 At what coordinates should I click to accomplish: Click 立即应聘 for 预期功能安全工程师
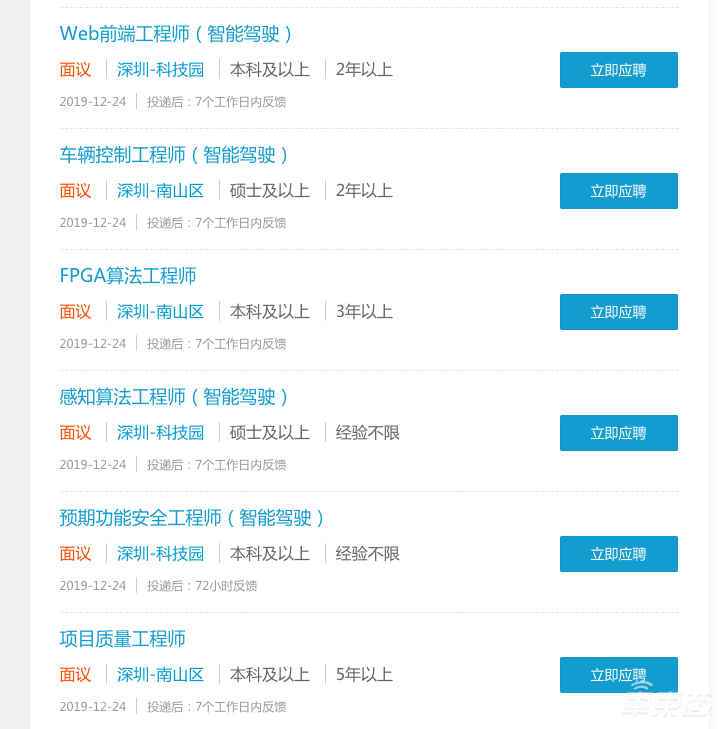[618, 553]
